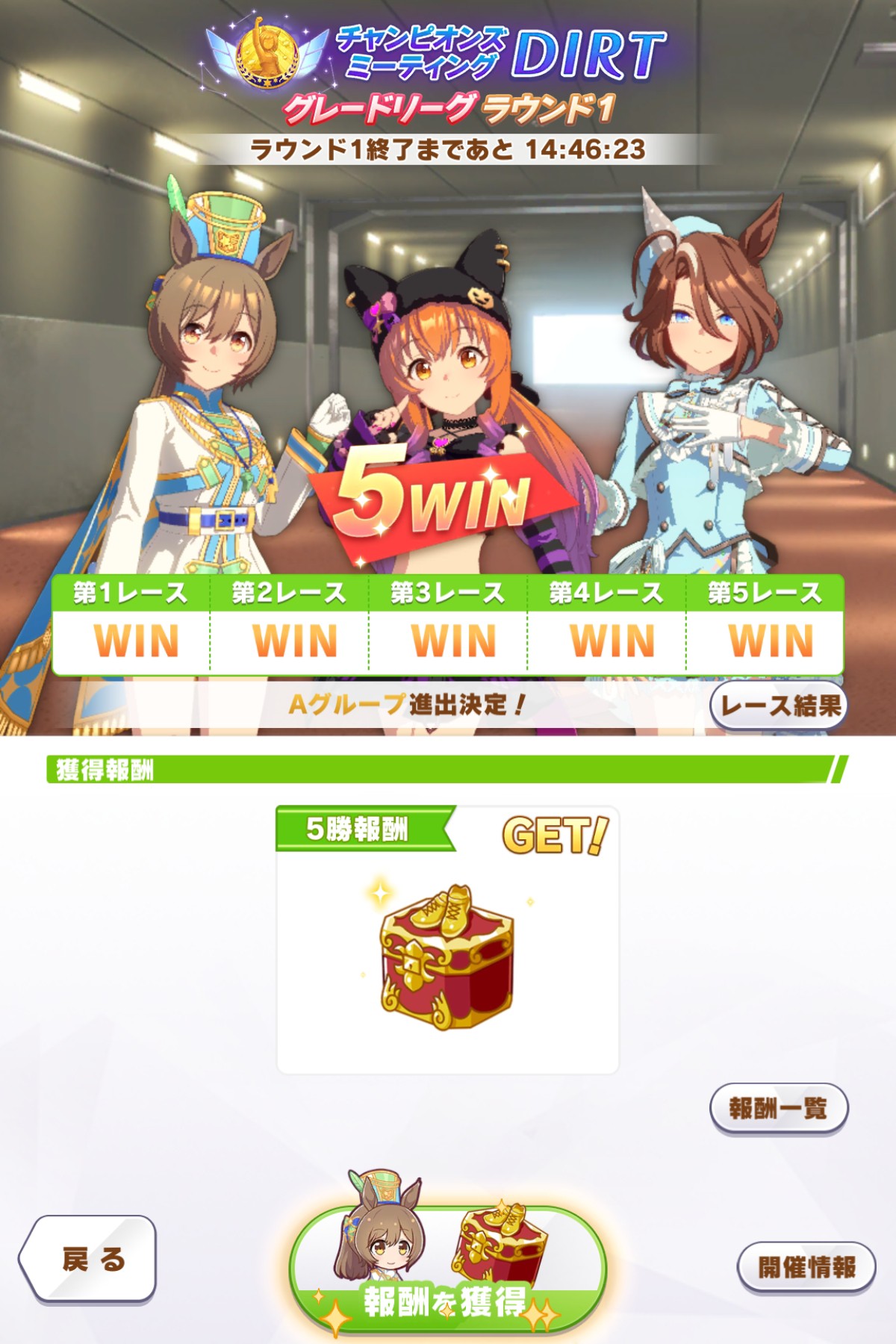Image resolution: width=896 pixels, height=1344 pixels.
Task: Claim rewards with 報酬を獲得 button
Action: [448, 1269]
